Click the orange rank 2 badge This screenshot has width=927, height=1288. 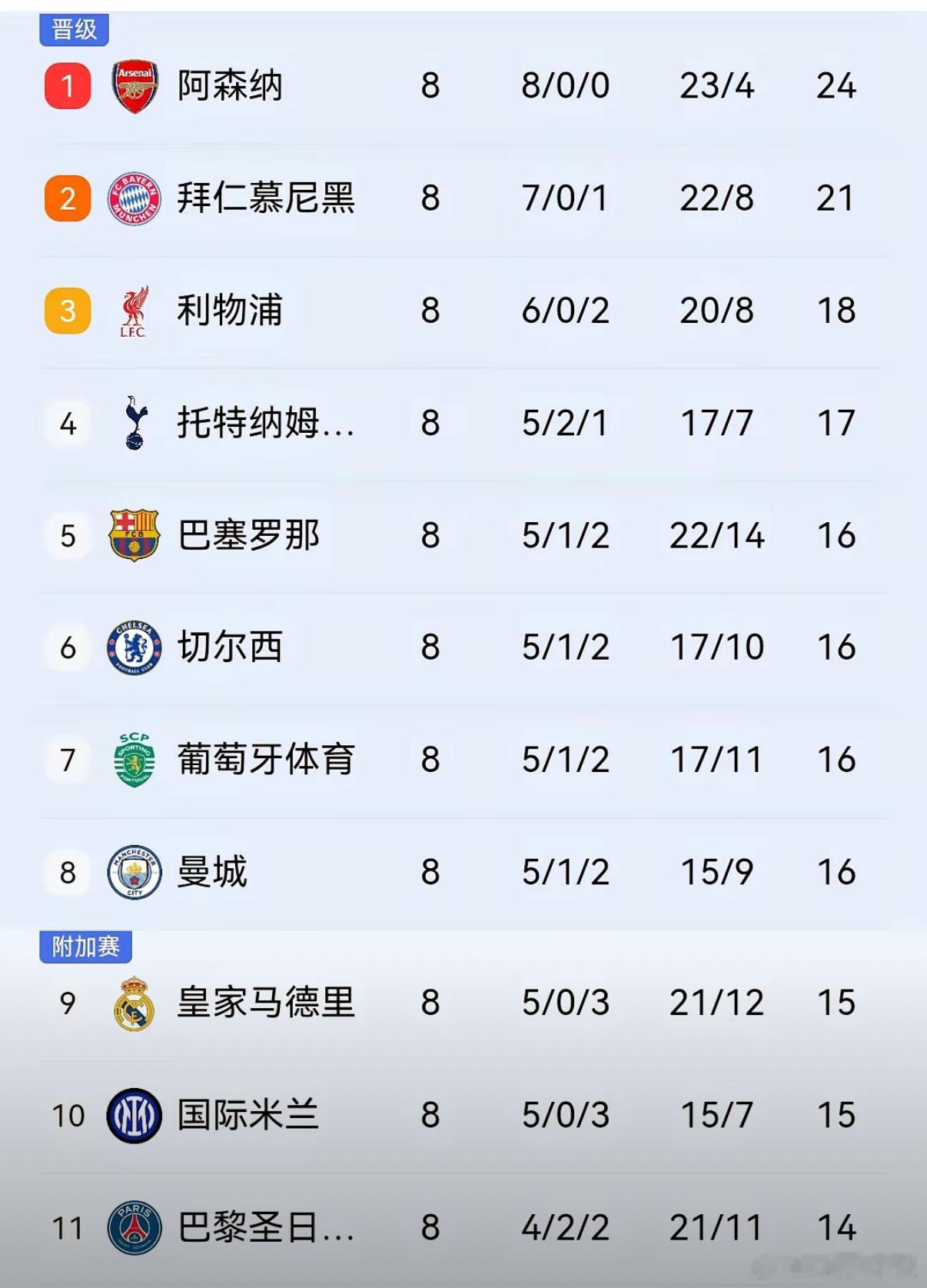(67, 198)
